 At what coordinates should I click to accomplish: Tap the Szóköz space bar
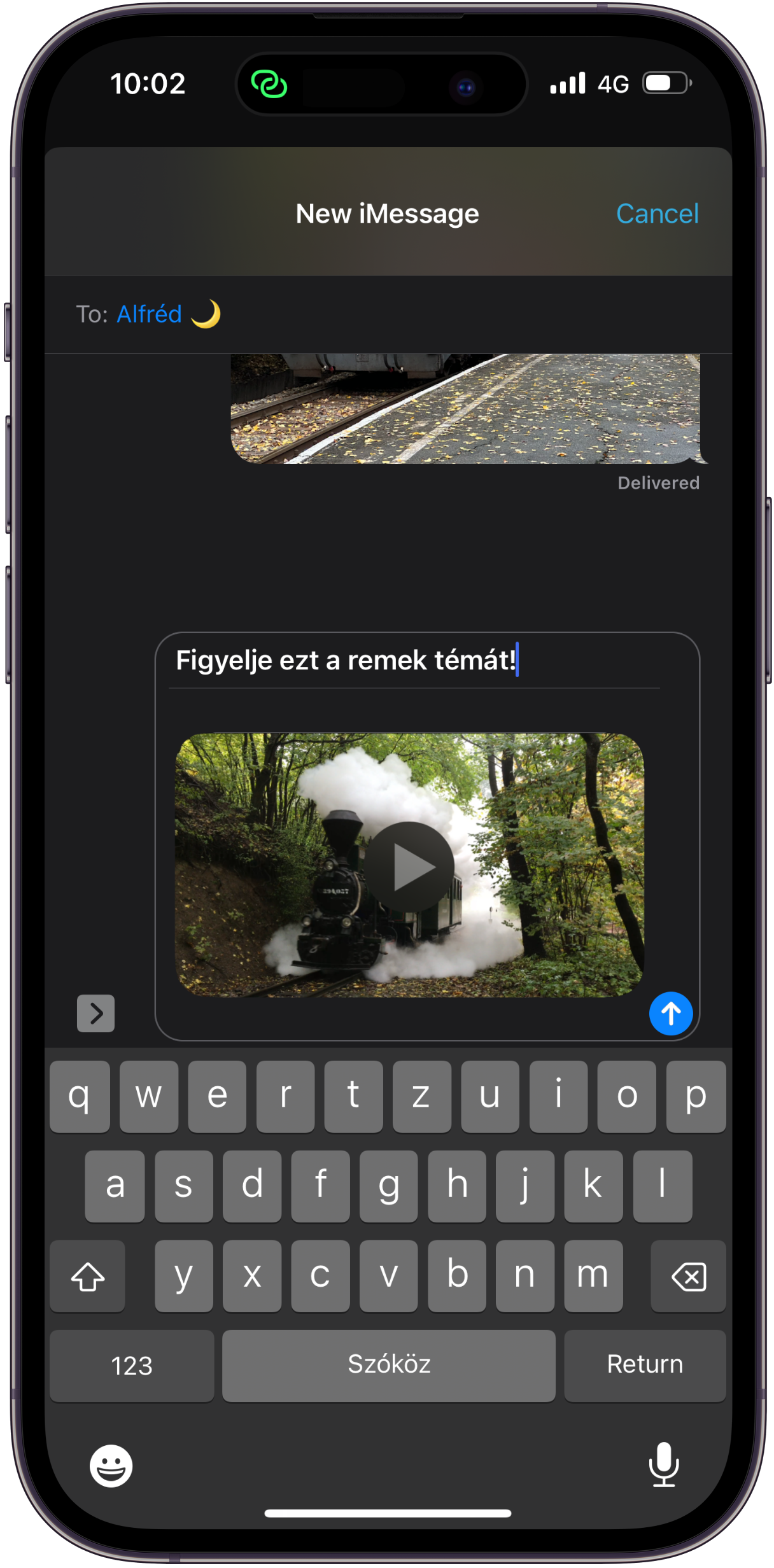pyautogui.click(x=388, y=1365)
